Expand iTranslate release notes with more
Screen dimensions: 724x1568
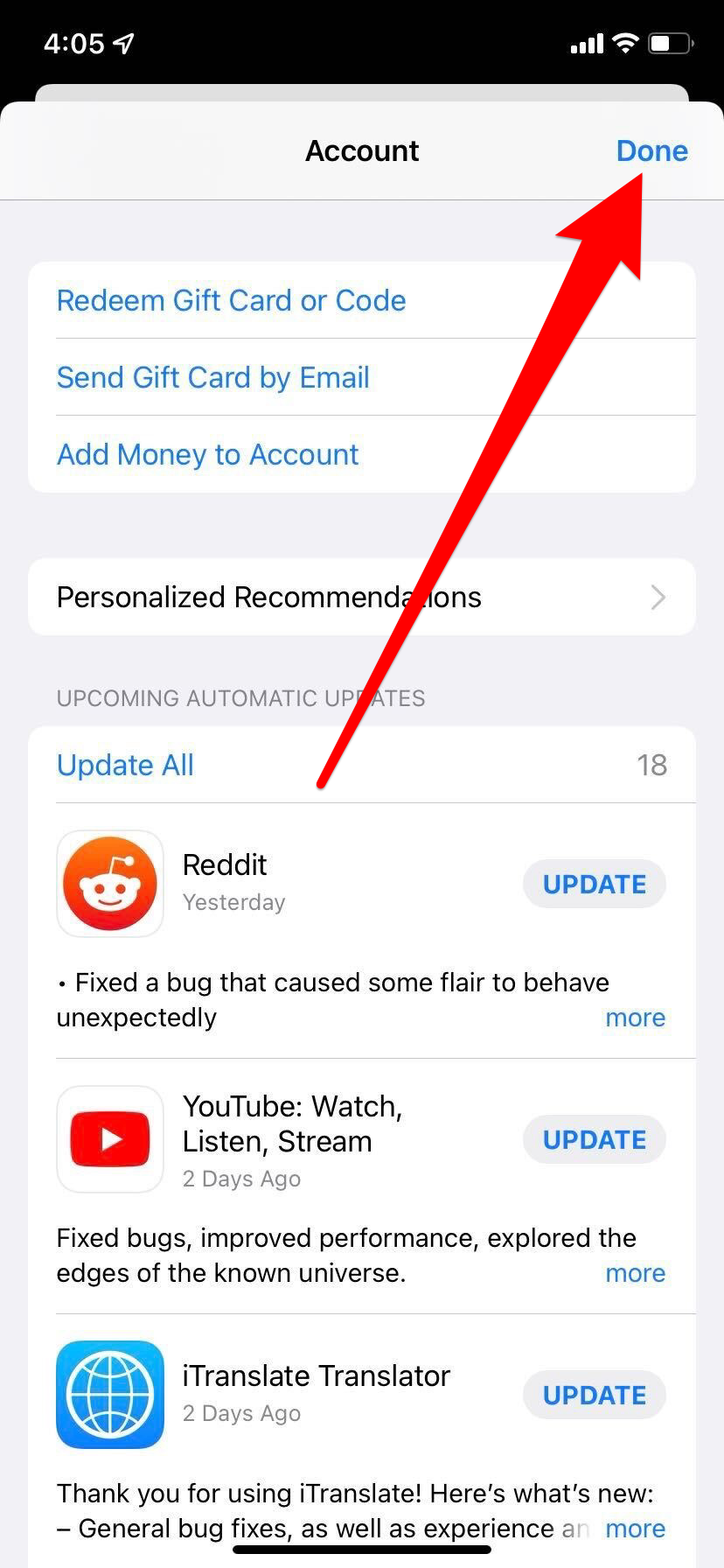[636, 1529]
